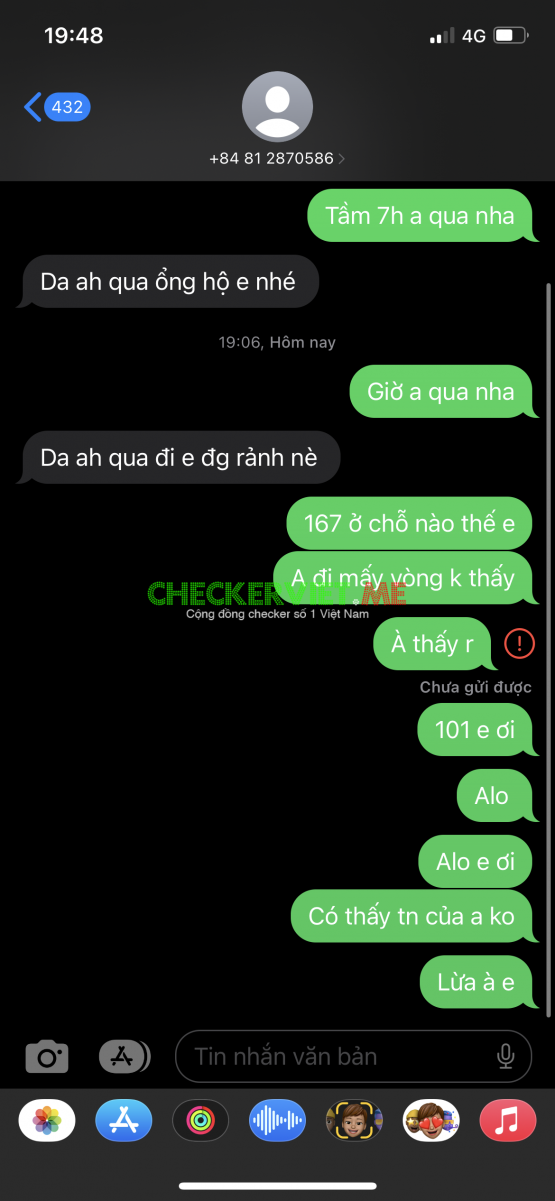Open the Fitness activity rings app

[200, 1121]
